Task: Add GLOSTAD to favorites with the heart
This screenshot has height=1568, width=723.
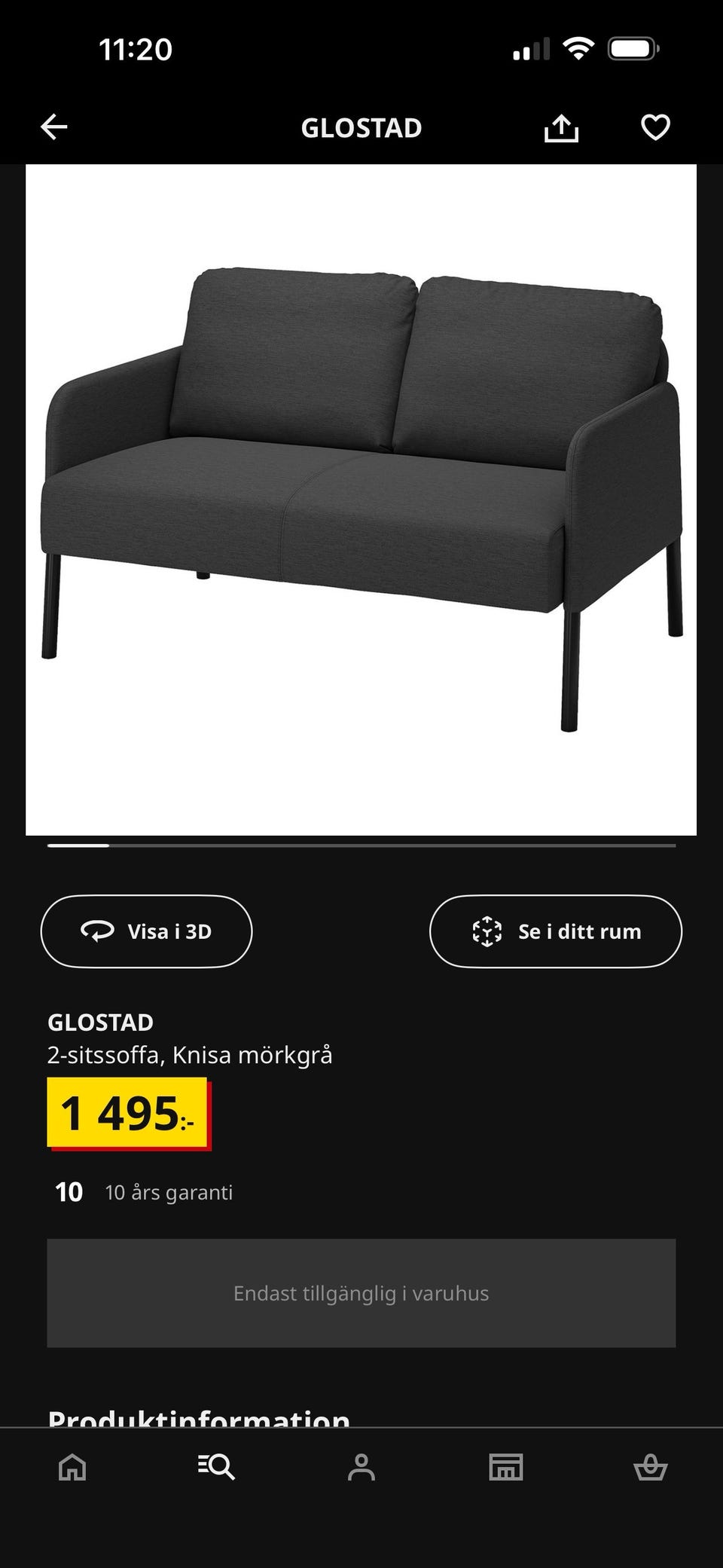Action: pos(654,127)
